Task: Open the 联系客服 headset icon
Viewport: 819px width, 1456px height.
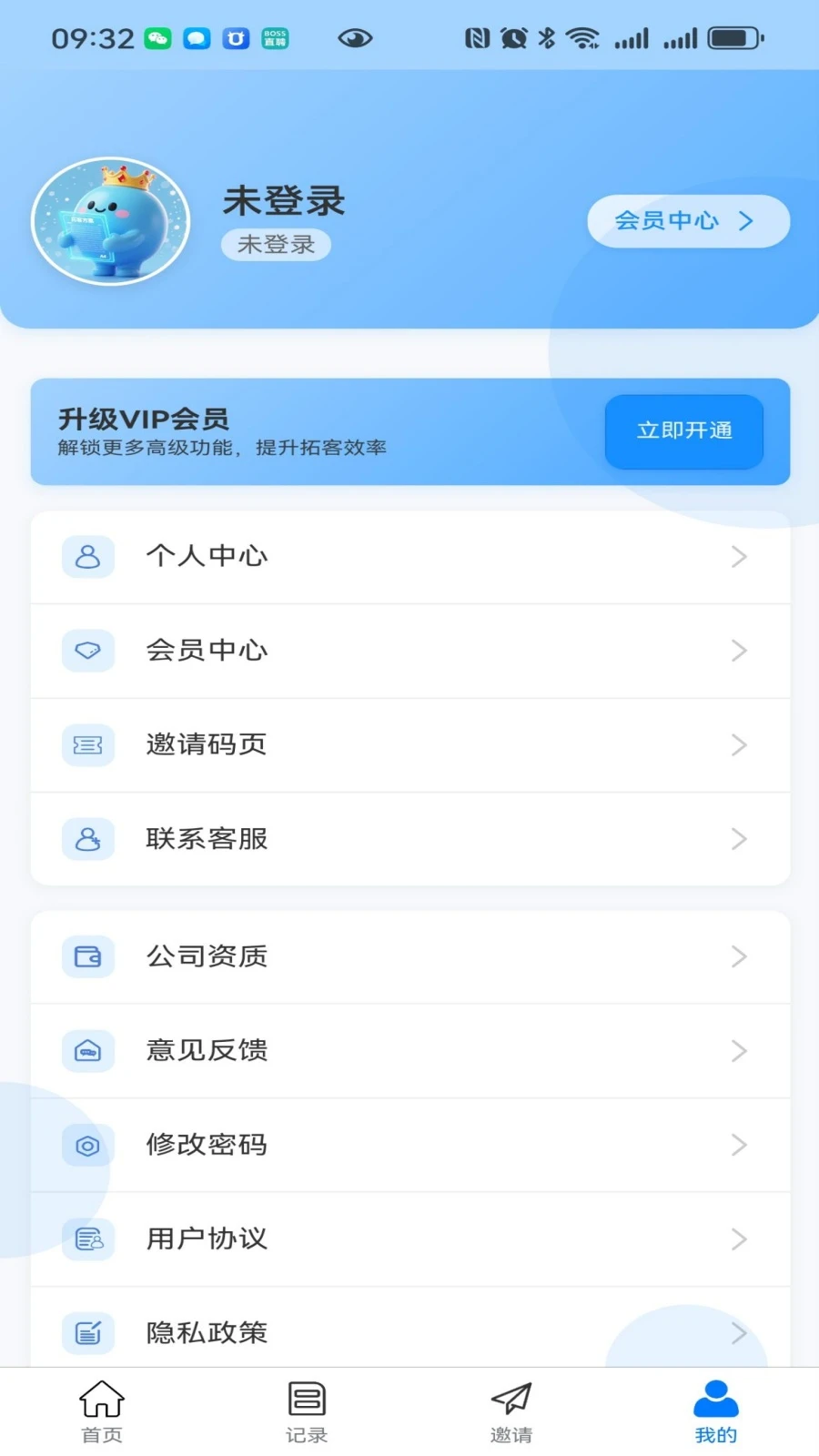Action: (x=87, y=838)
